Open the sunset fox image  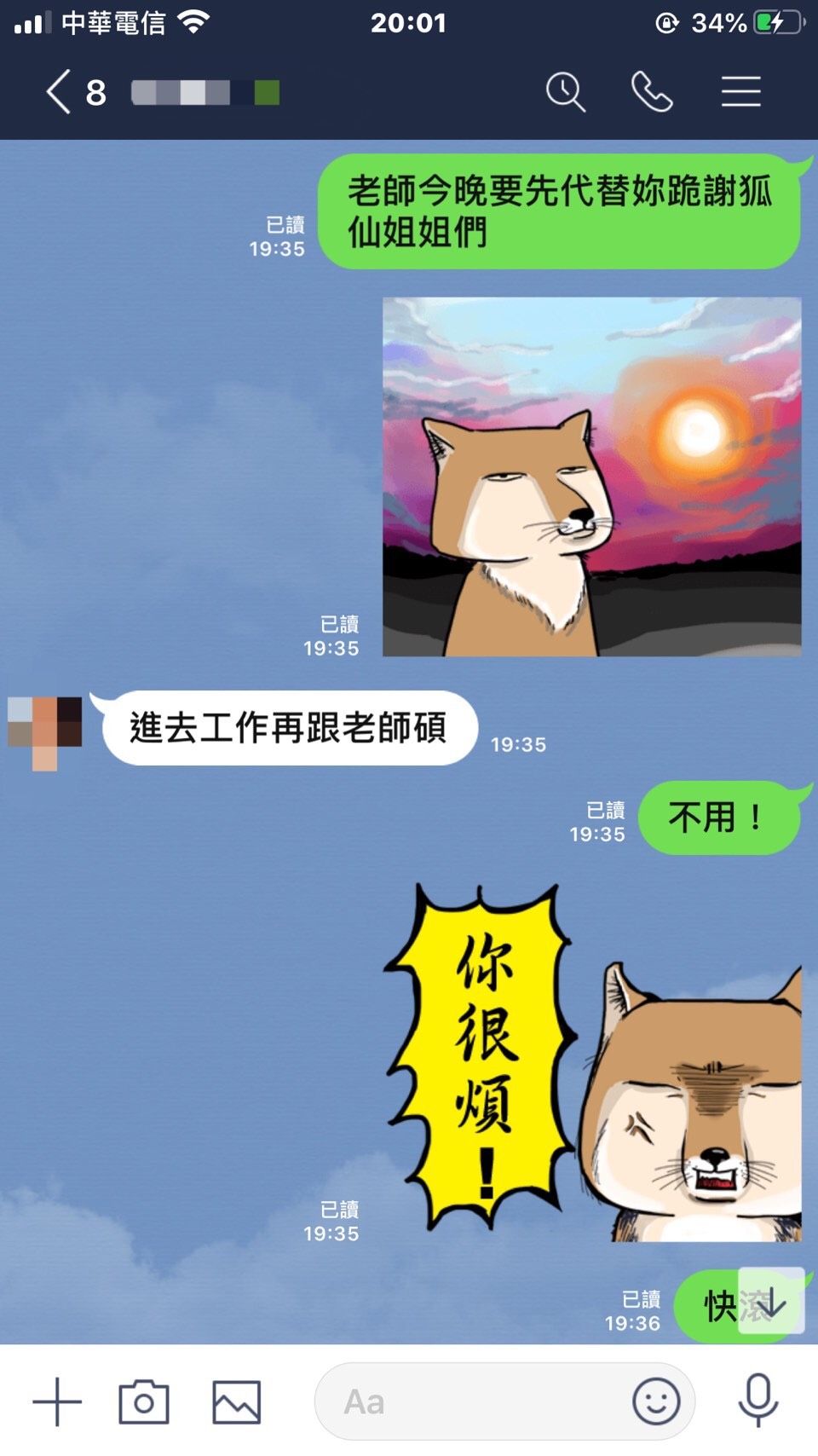pos(591,477)
